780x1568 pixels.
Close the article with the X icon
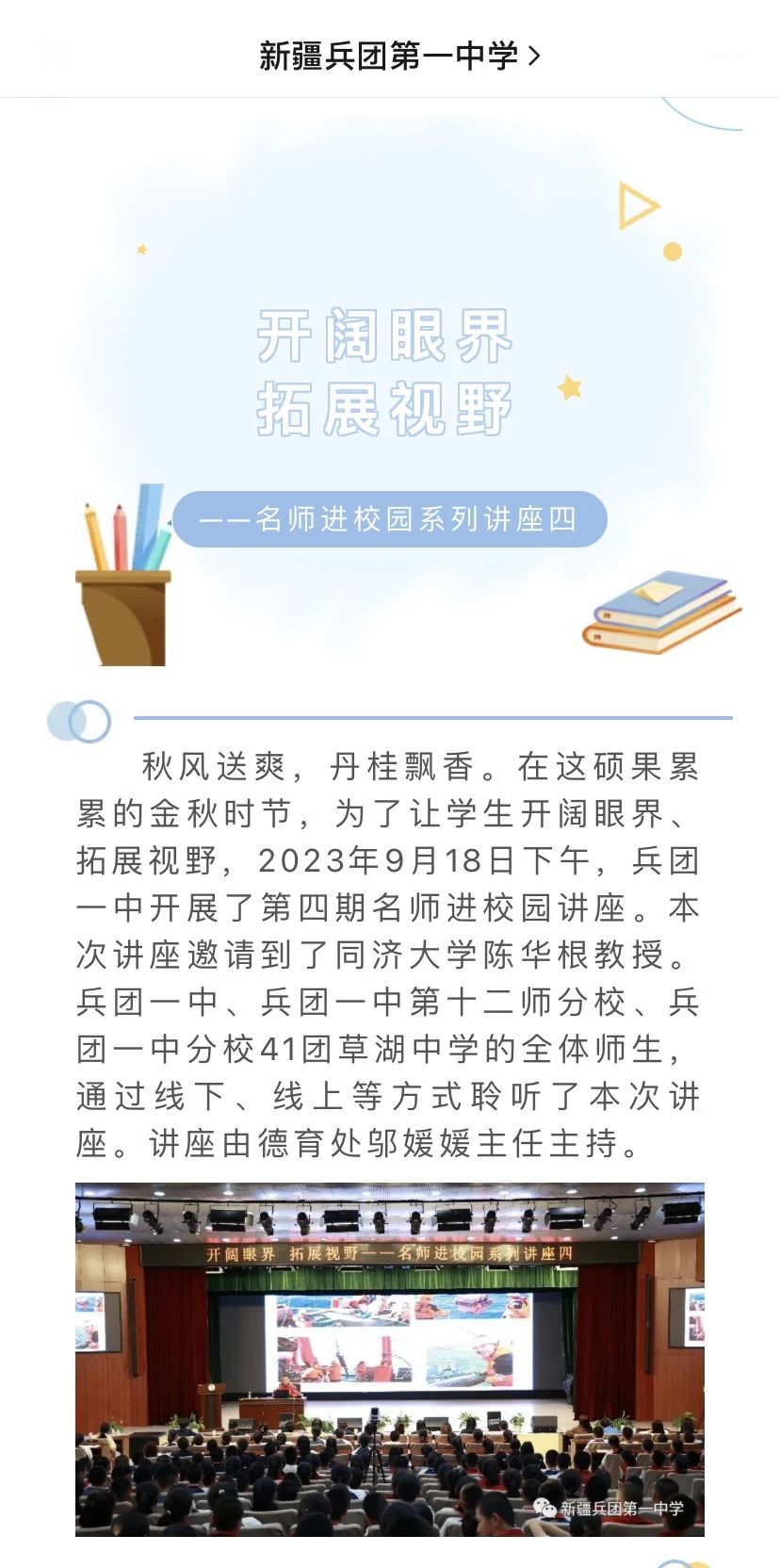coord(54,56)
